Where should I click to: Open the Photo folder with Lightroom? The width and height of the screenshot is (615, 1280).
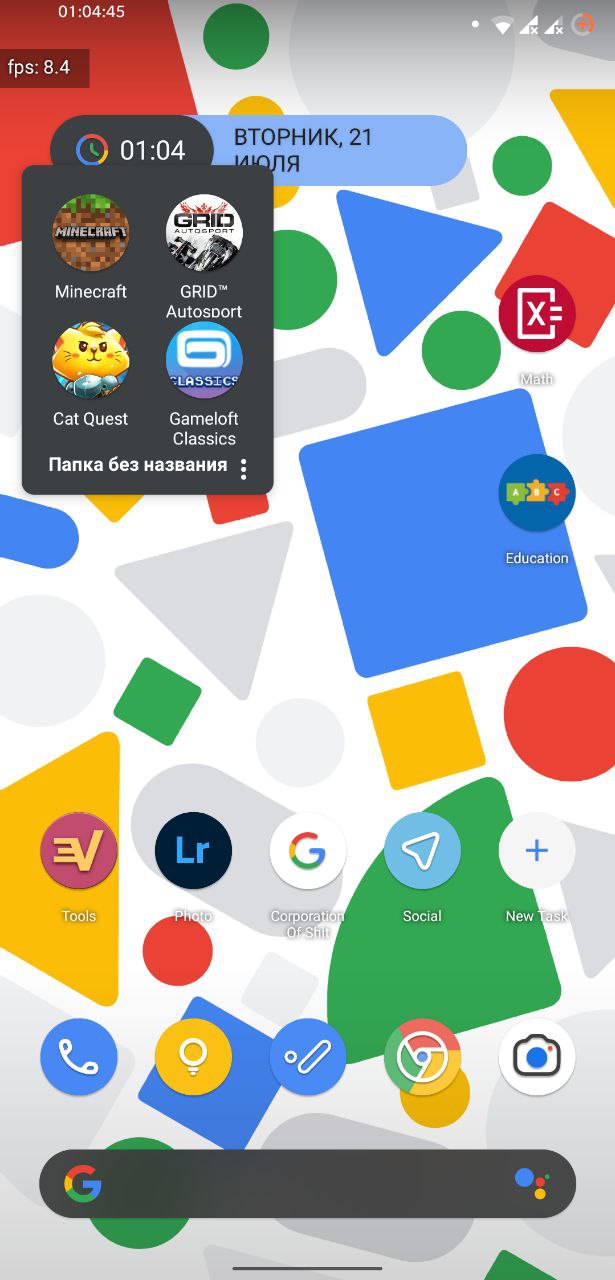193,852
